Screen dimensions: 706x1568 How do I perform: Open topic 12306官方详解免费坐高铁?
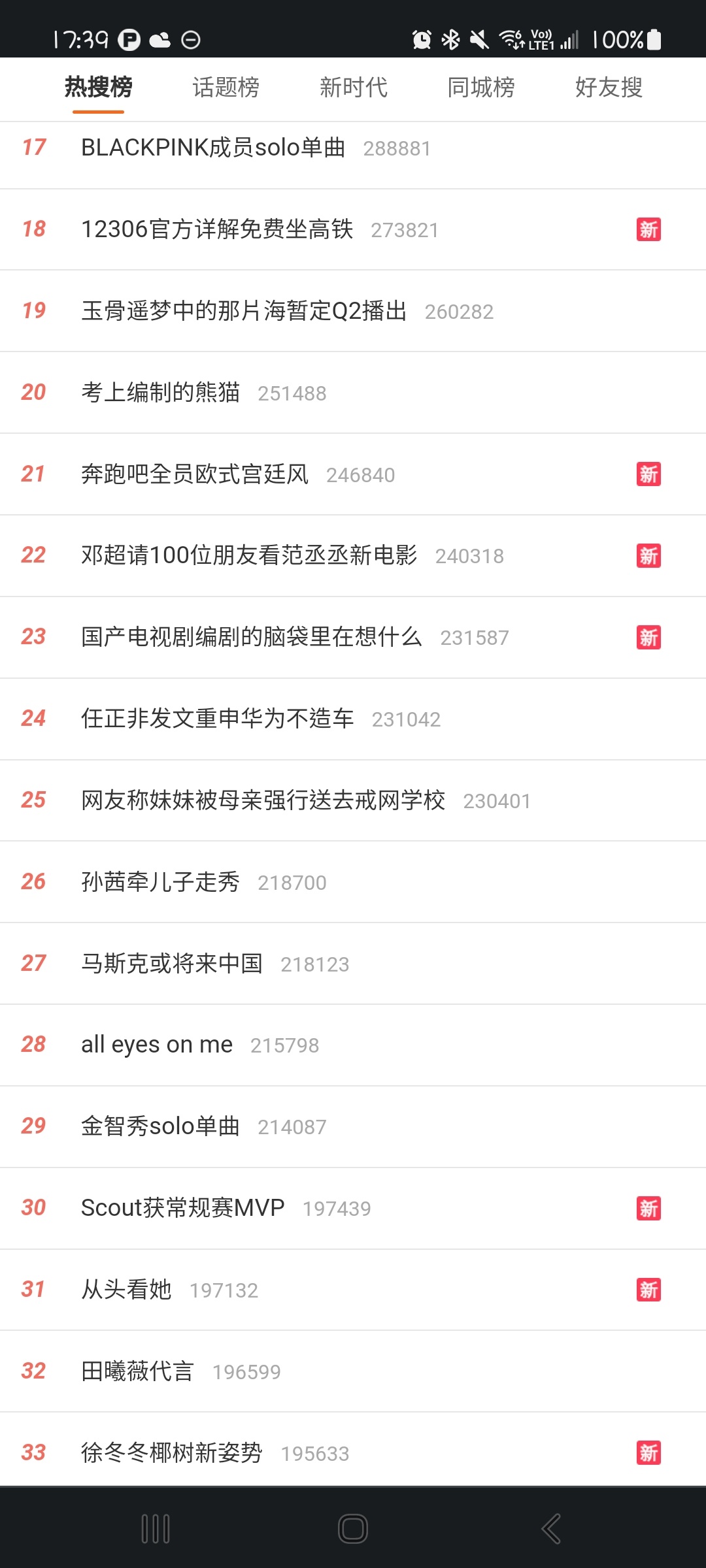[353, 230]
